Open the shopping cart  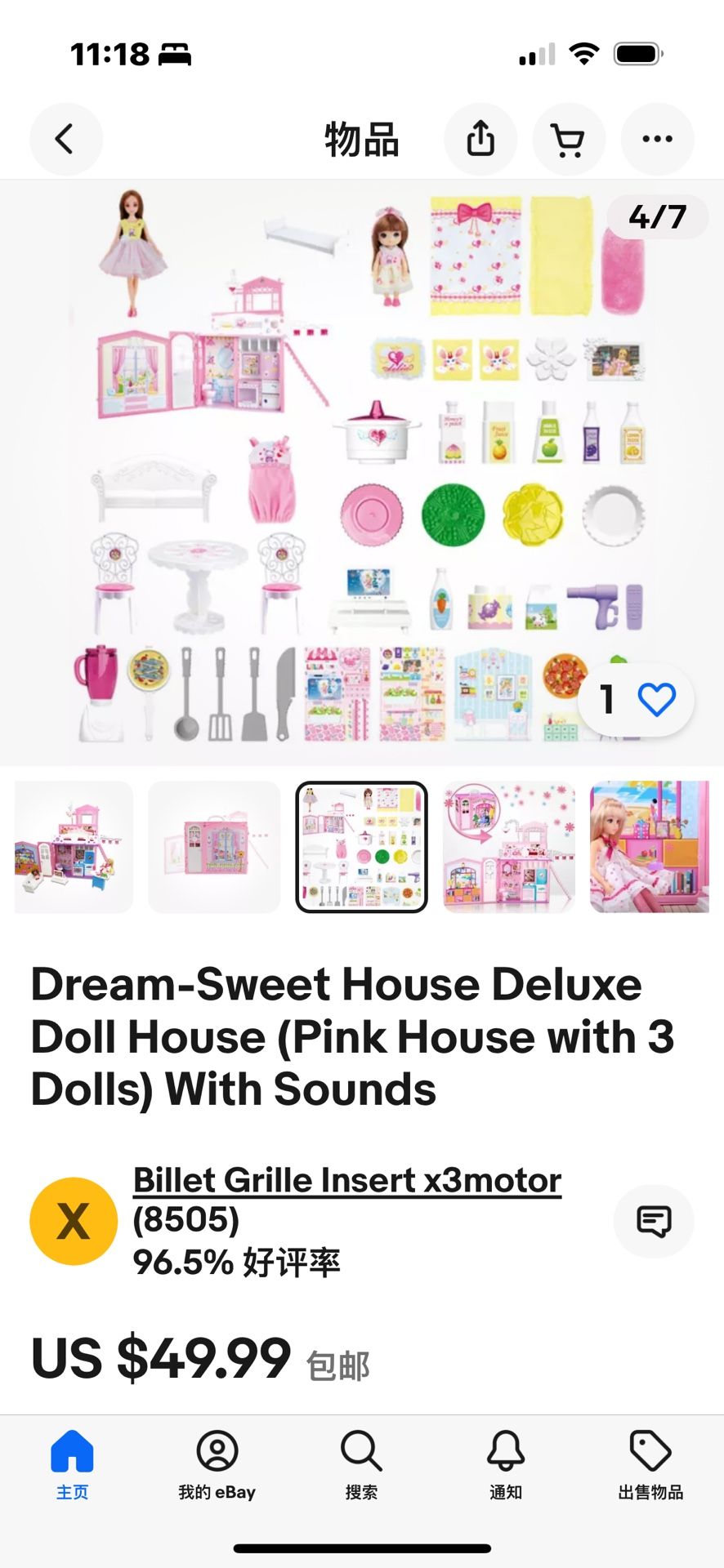pos(569,139)
